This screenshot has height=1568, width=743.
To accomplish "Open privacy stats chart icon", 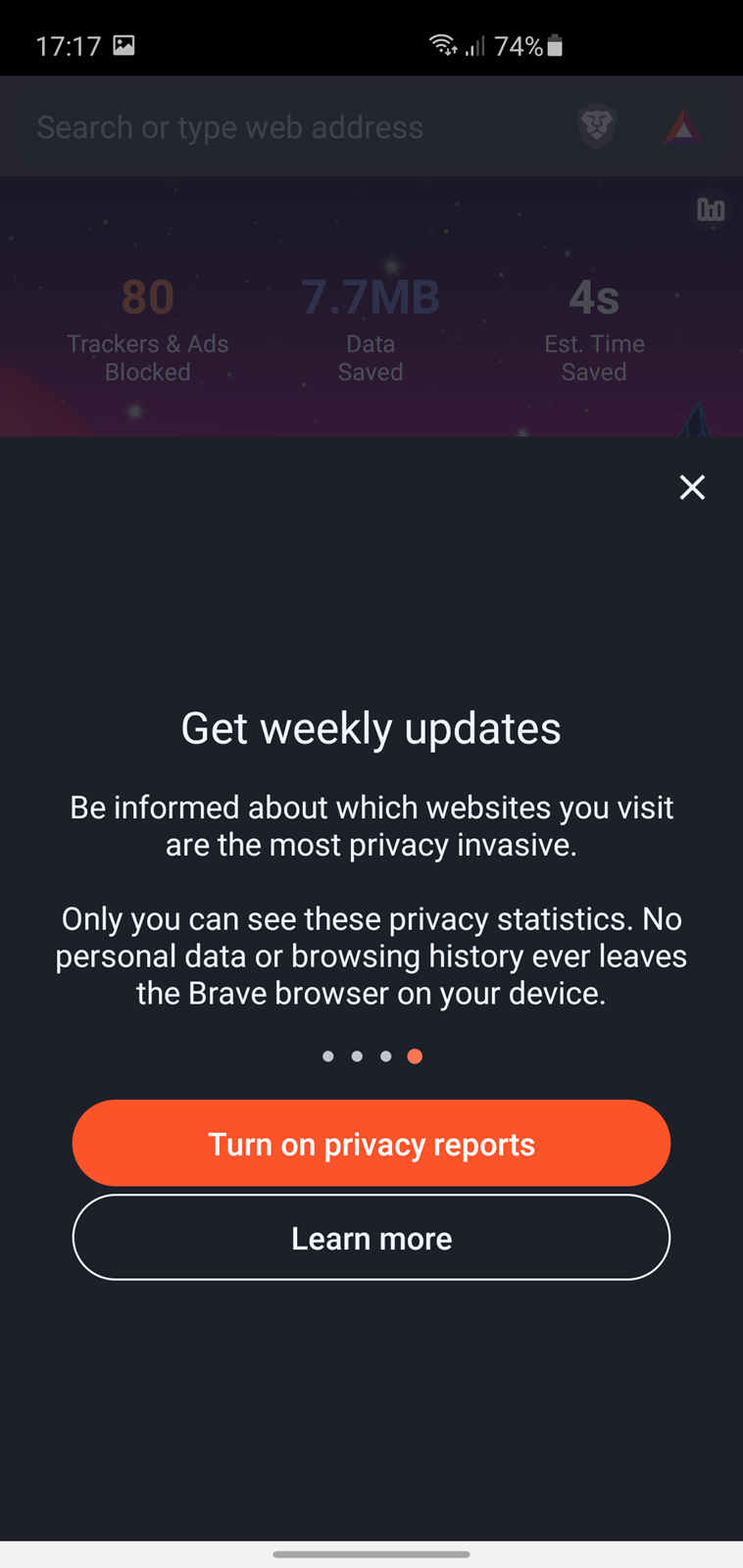I will coord(711,209).
